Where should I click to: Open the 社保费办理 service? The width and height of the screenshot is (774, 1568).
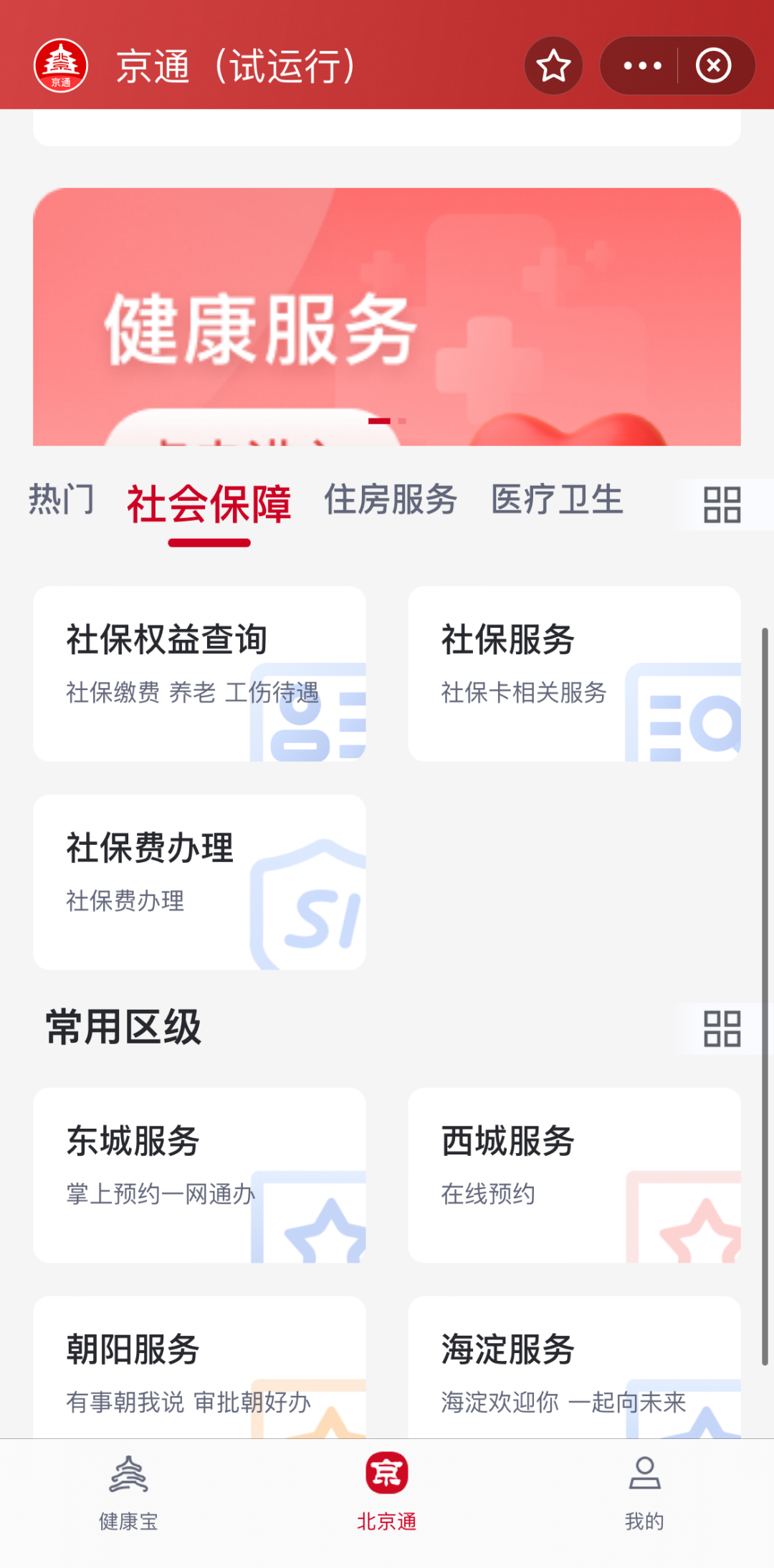199,880
